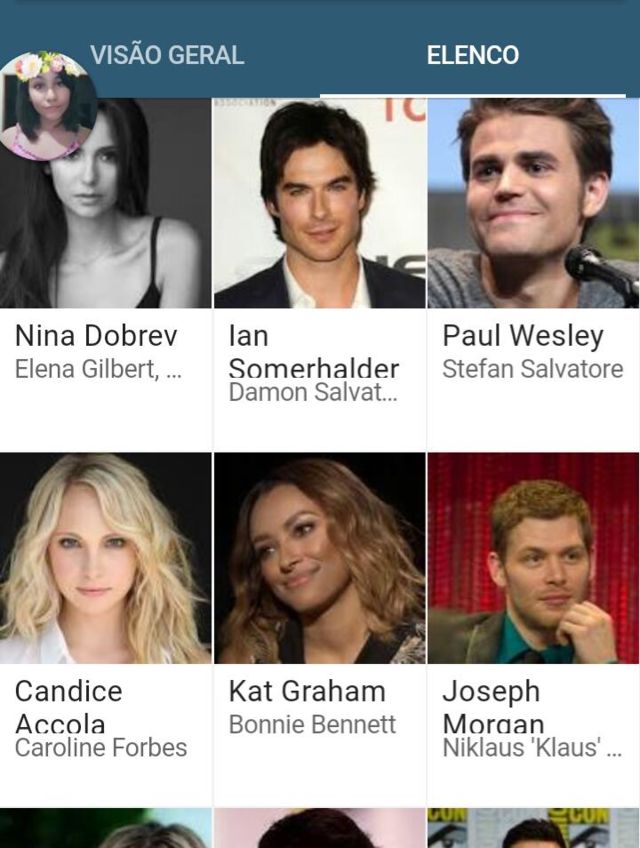Image resolution: width=640 pixels, height=848 pixels.
Task: Open Candice Accola's cast card
Action: [x=105, y=630]
